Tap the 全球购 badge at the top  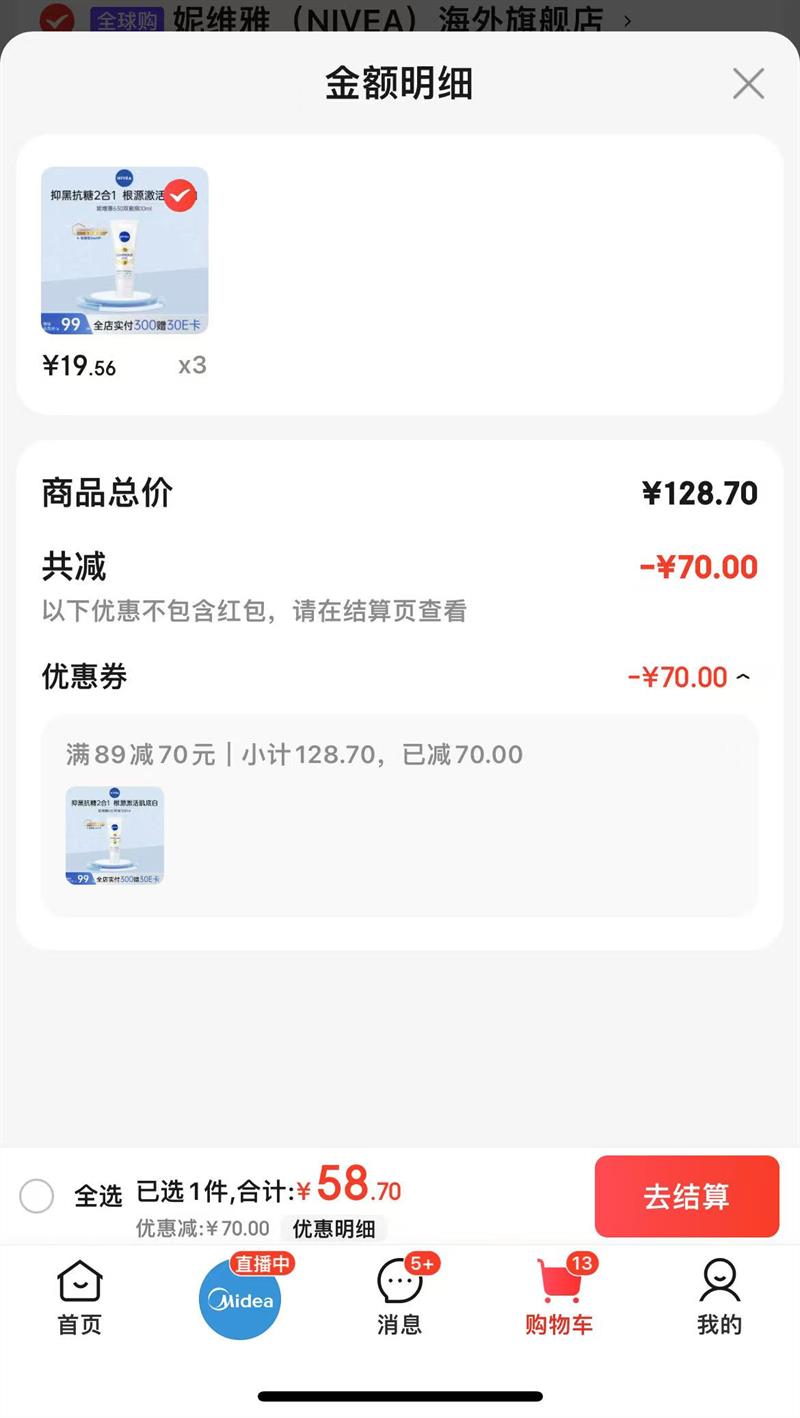[127, 18]
